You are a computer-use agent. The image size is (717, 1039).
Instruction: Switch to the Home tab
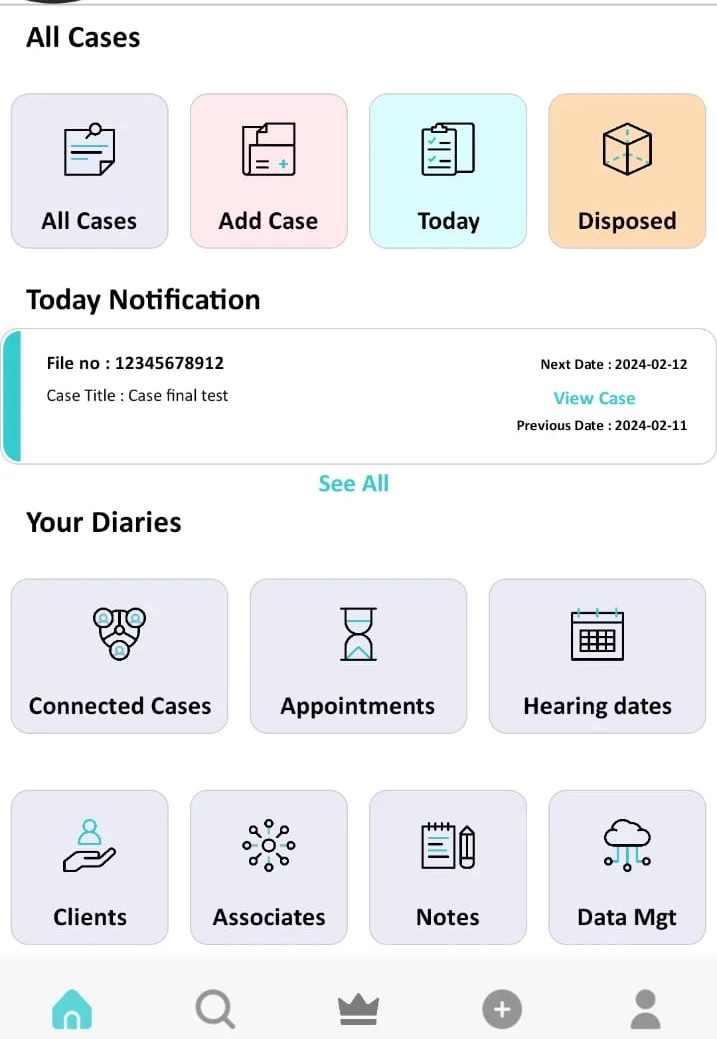(x=72, y=1009)
